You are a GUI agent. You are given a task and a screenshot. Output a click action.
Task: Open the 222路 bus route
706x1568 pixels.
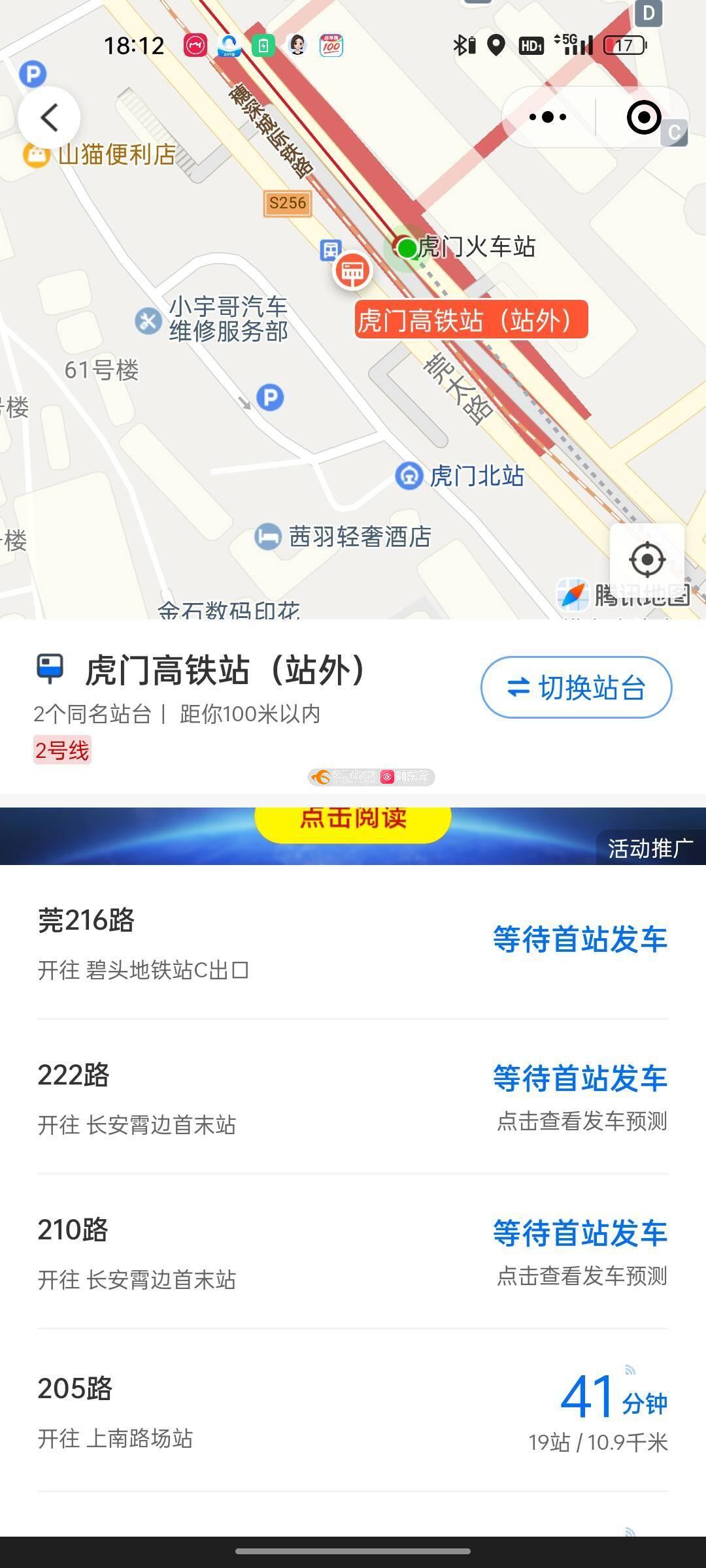point(353,1098)
